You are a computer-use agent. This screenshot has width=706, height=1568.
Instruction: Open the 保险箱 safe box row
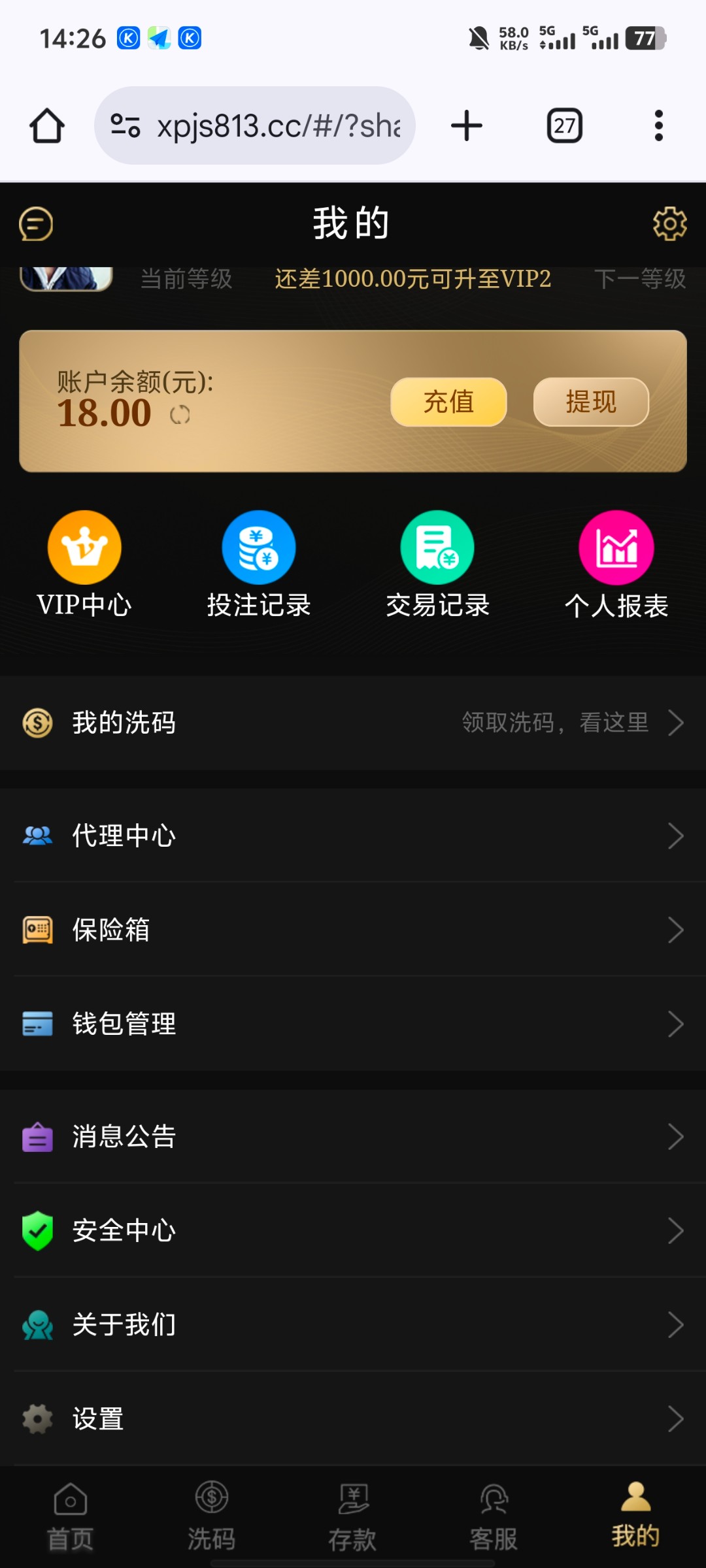pyautogui.click(x=353, y=930)
